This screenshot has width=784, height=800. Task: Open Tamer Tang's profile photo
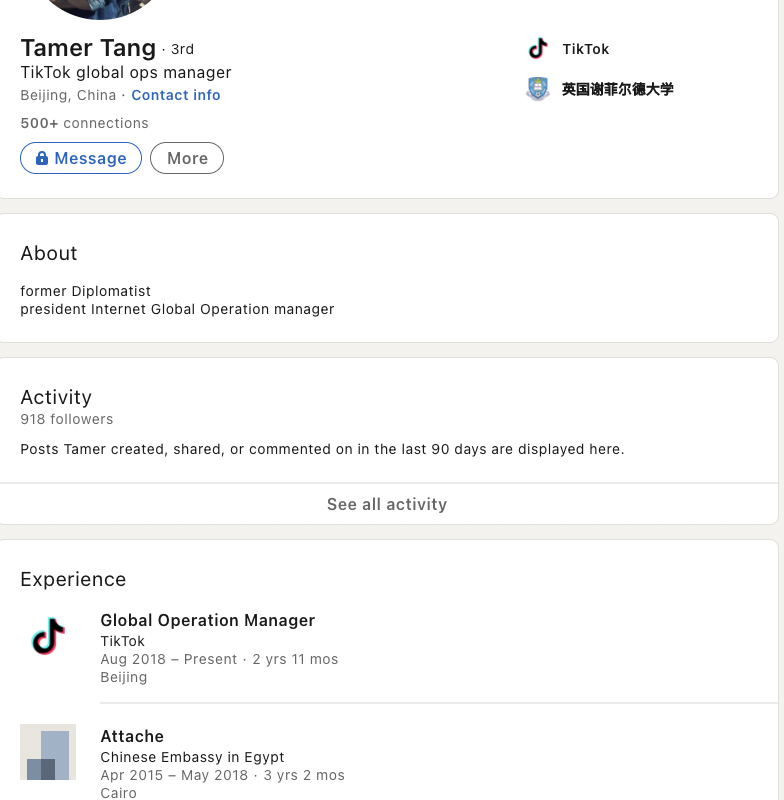98,8
